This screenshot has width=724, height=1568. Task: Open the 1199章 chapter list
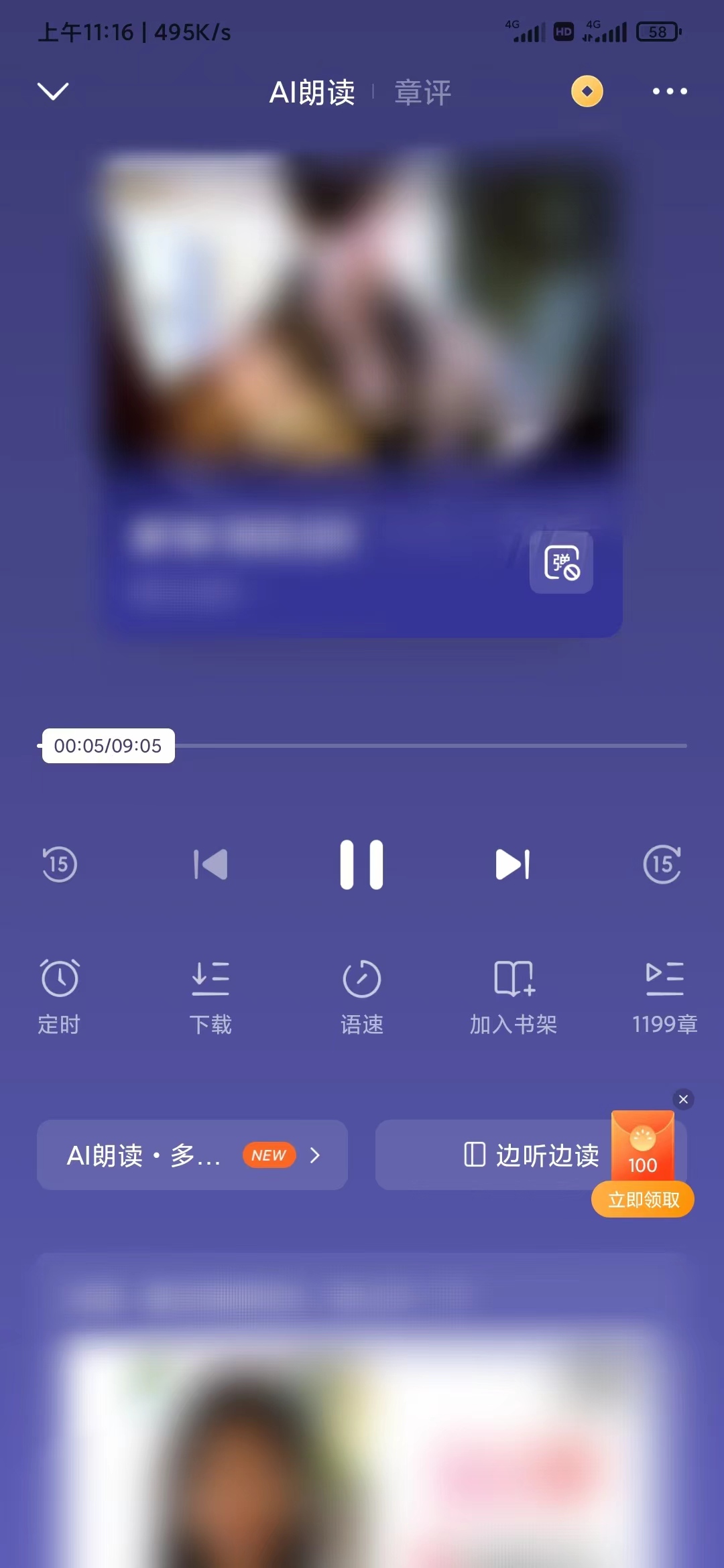[664, 996]
